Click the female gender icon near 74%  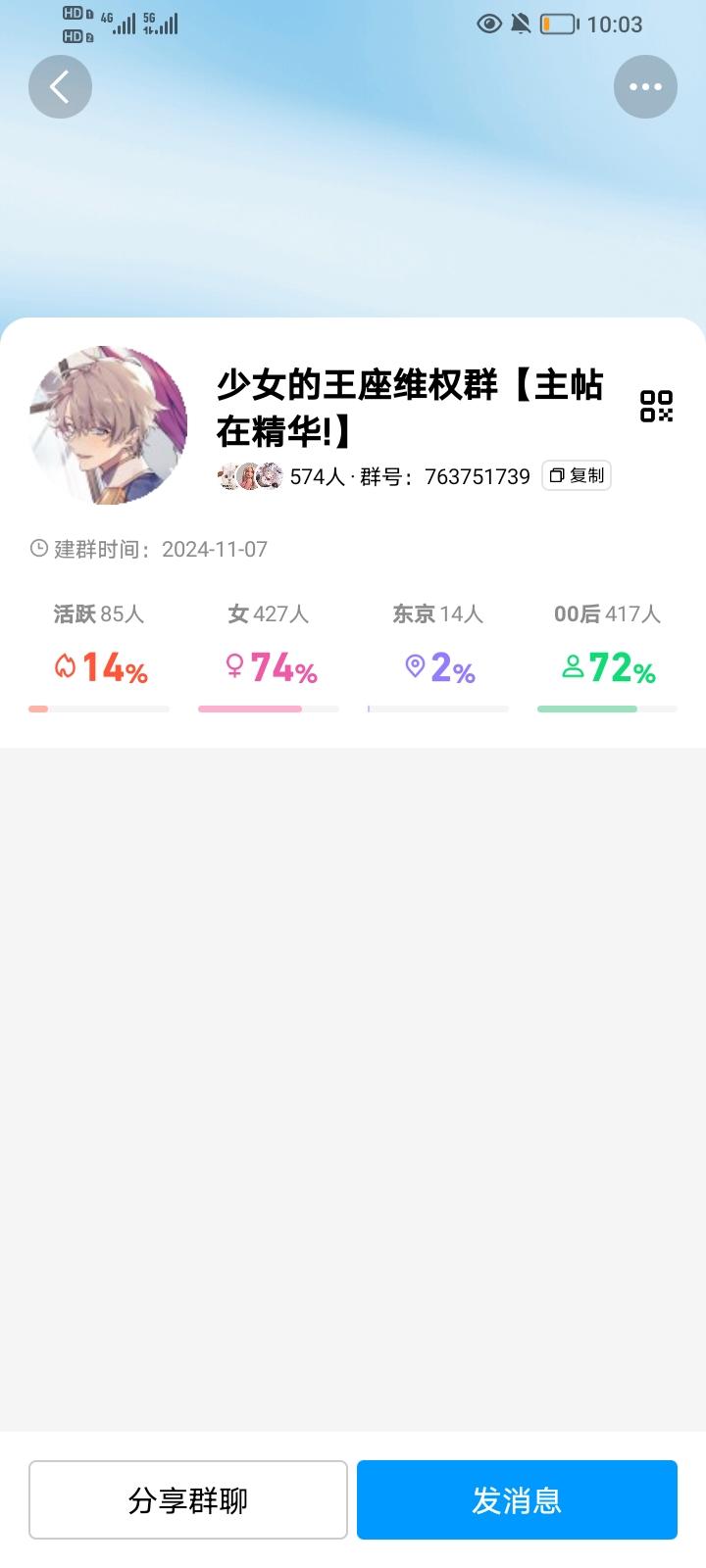pyautogui.click(x=233, y=667)
